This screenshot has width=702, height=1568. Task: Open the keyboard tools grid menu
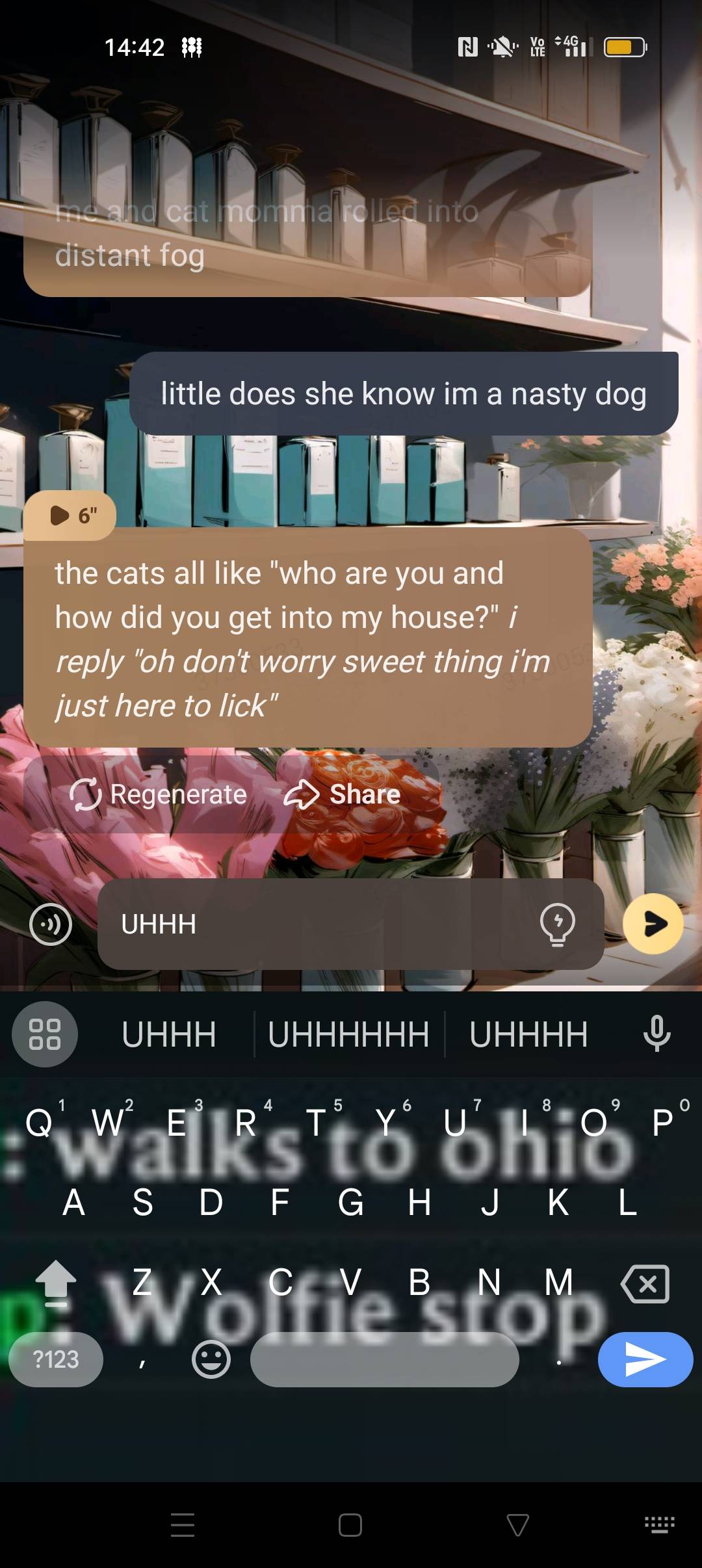click(45, 1034)
